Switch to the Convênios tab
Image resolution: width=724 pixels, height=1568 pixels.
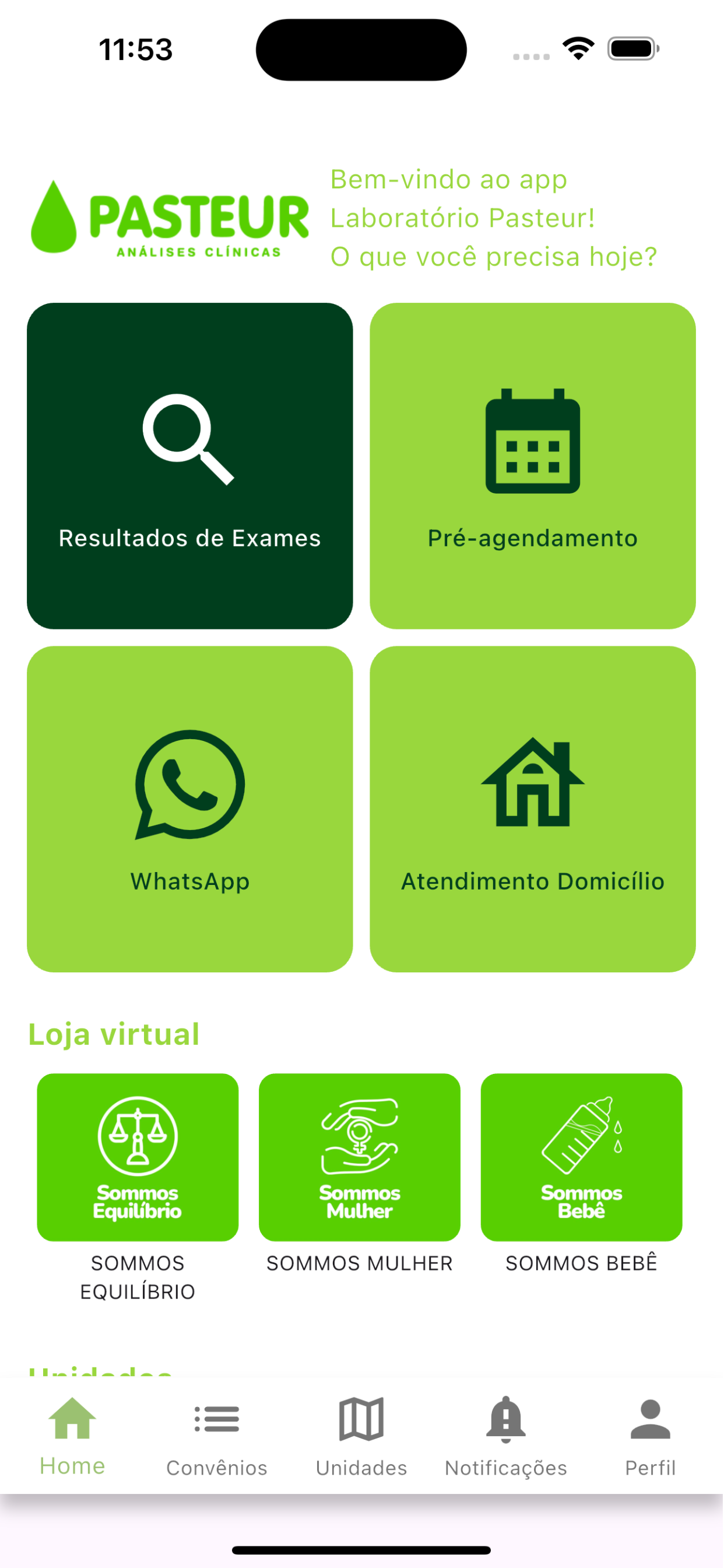217,1437
